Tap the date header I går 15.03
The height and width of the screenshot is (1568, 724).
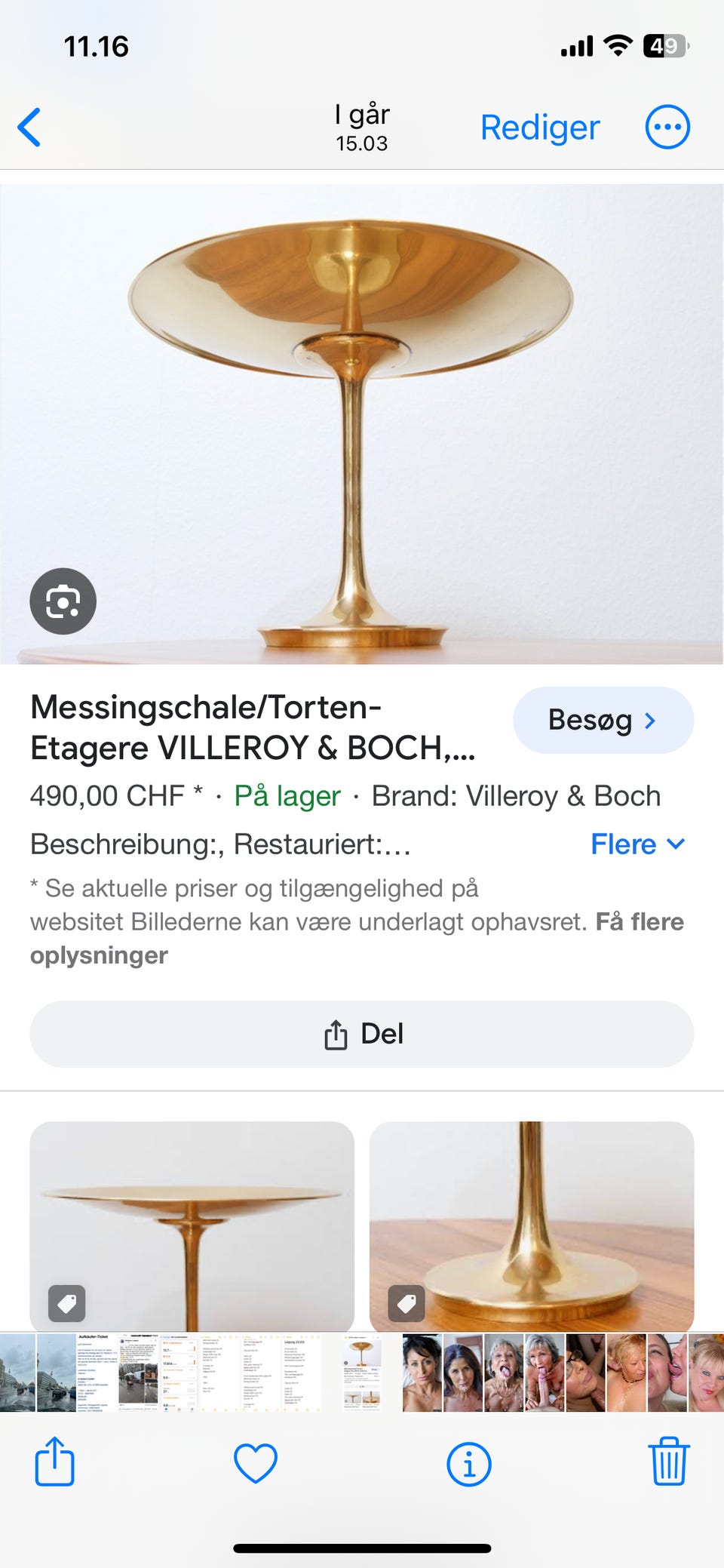pyautogui.click(x=361, y=126)
